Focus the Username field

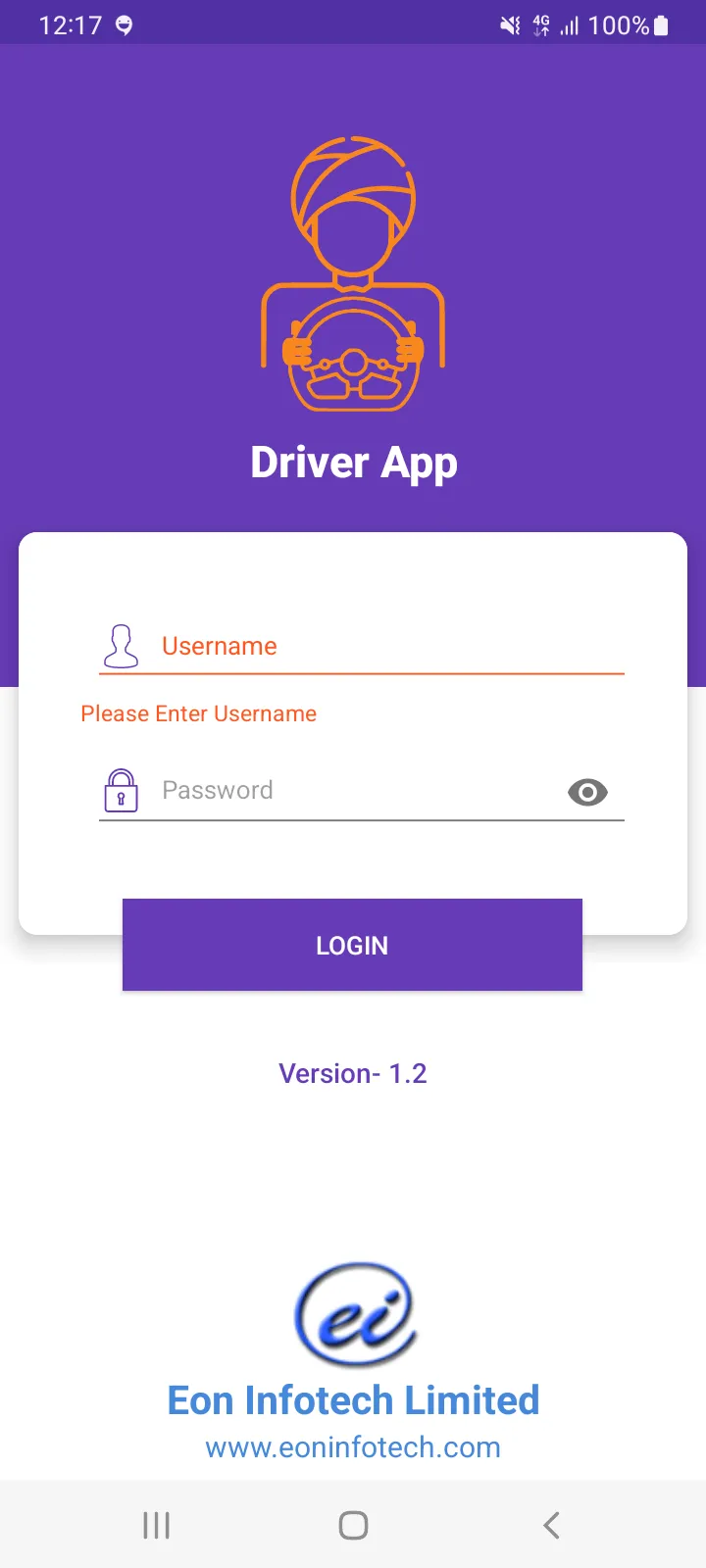[x=382, y=647]
